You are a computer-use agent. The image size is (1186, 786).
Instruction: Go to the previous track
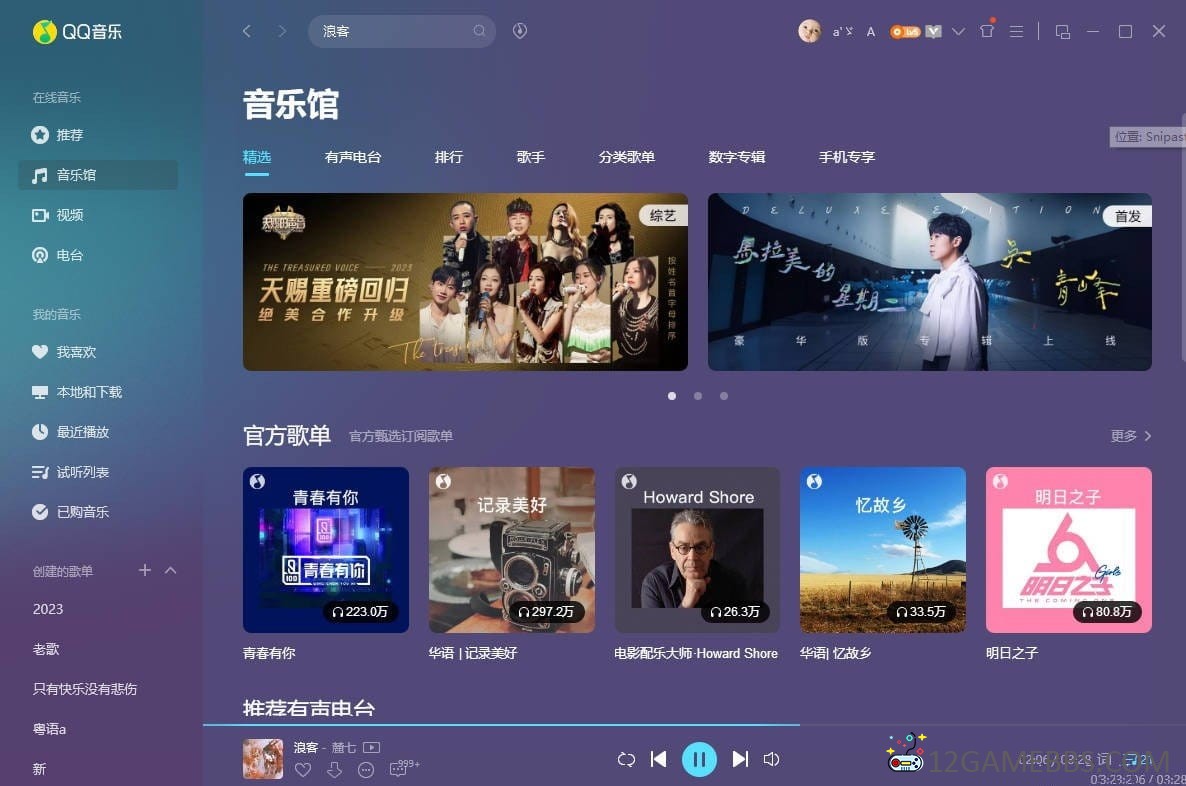click(x=658, y=759)
